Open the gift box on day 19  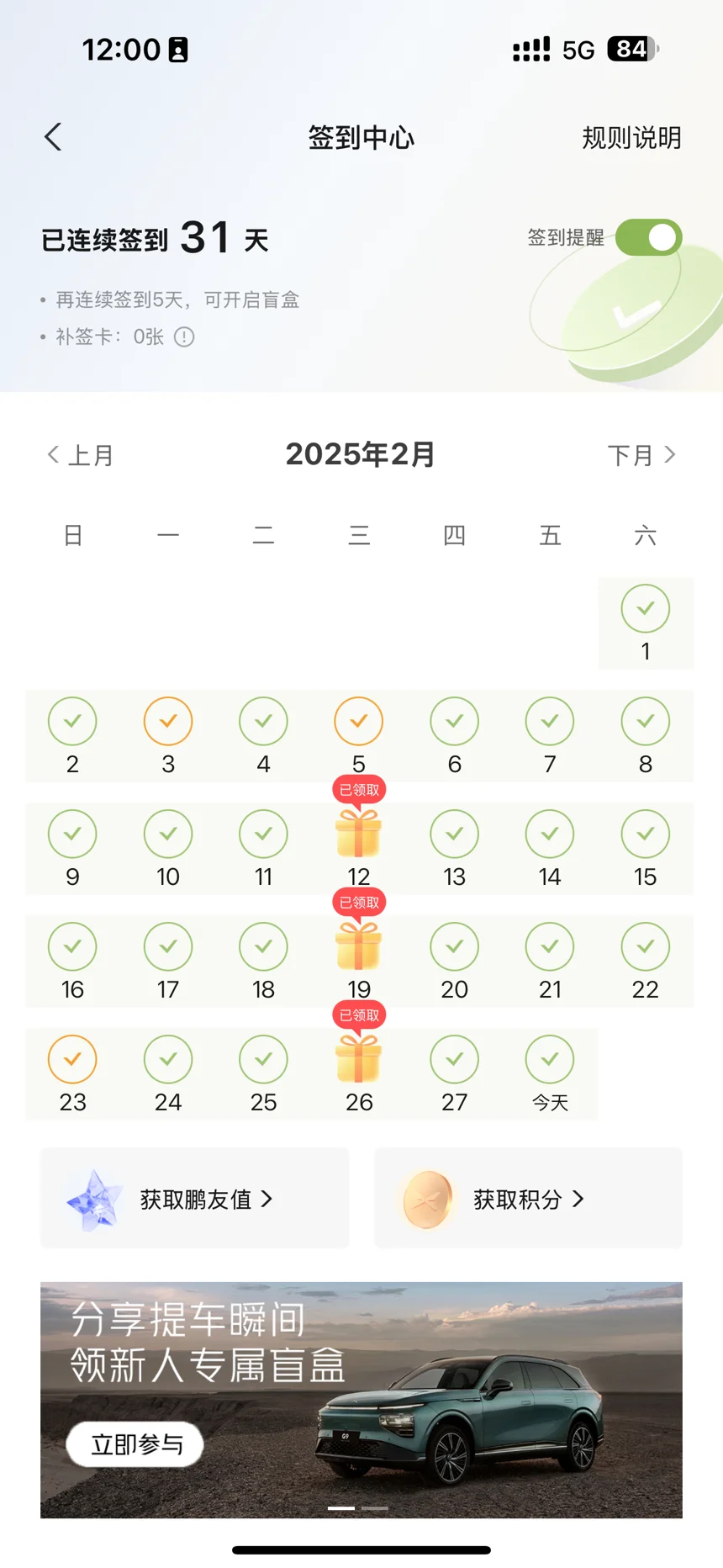[359, 946]
